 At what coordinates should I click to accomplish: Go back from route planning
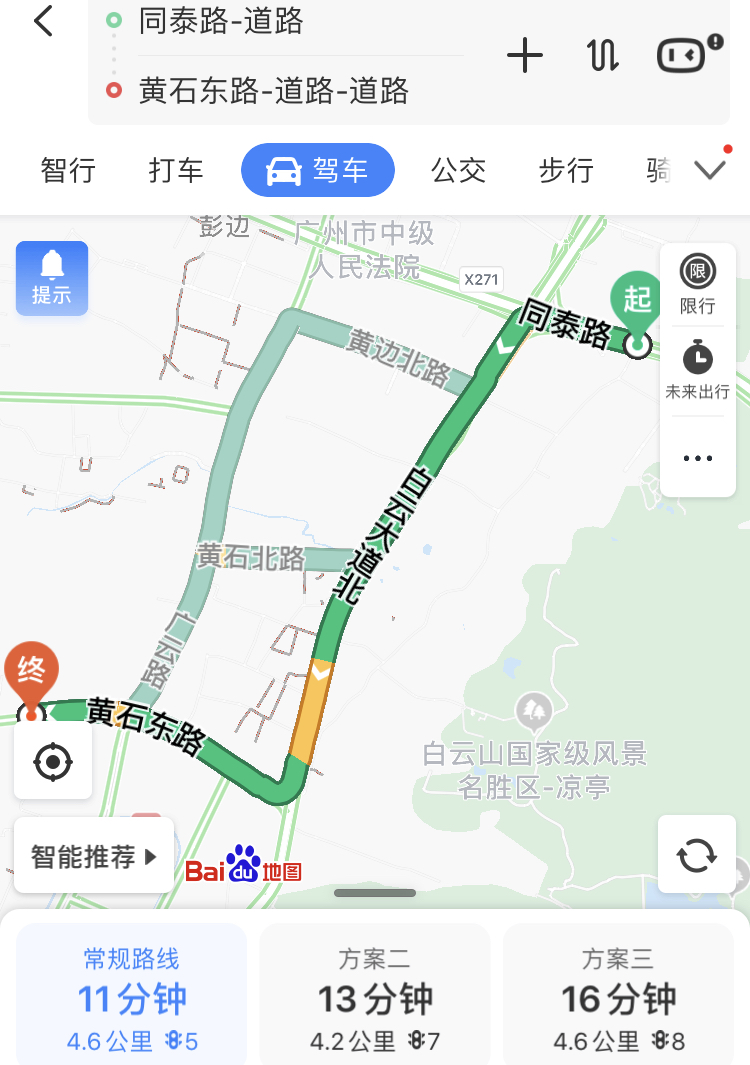43,21
